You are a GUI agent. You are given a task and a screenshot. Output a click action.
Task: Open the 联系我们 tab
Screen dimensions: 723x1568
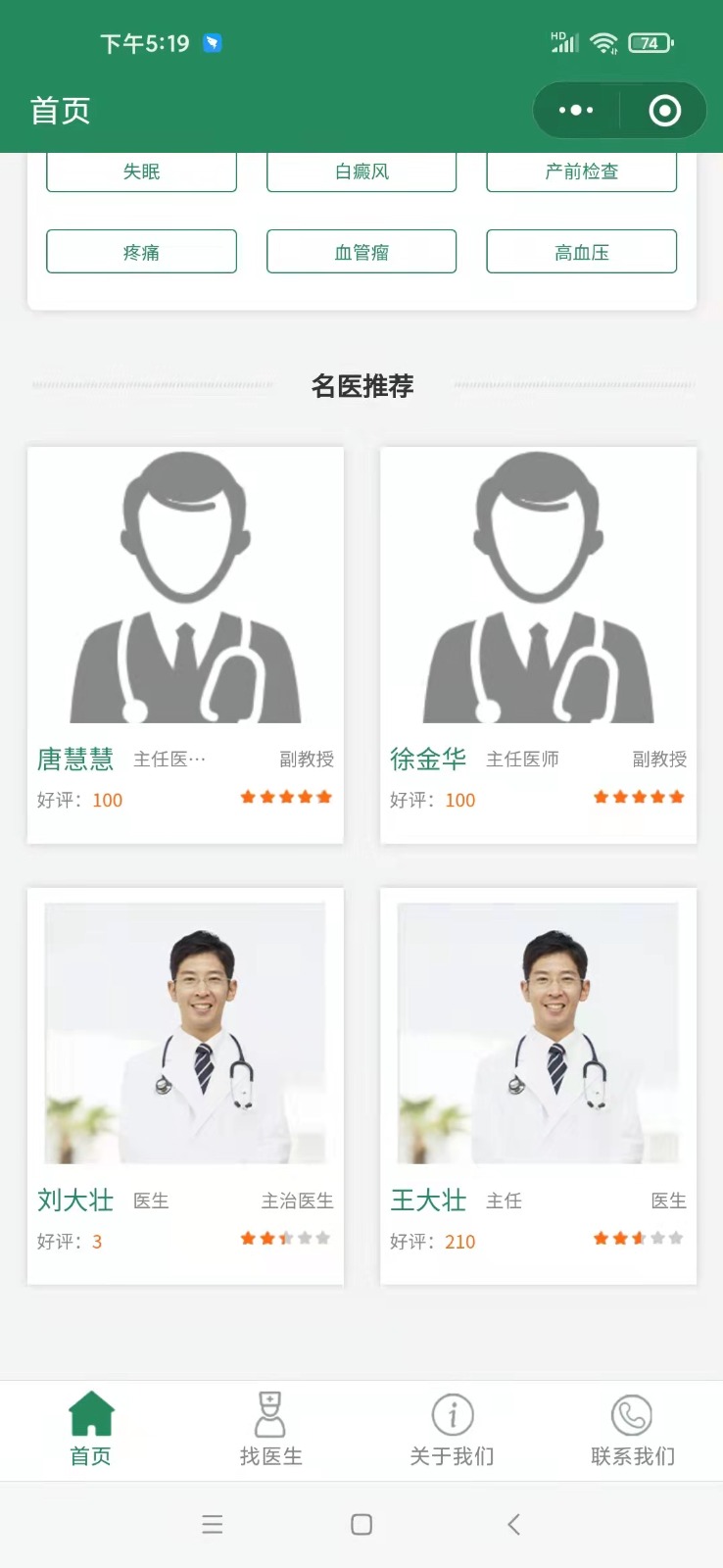(x=633, y=1430)
